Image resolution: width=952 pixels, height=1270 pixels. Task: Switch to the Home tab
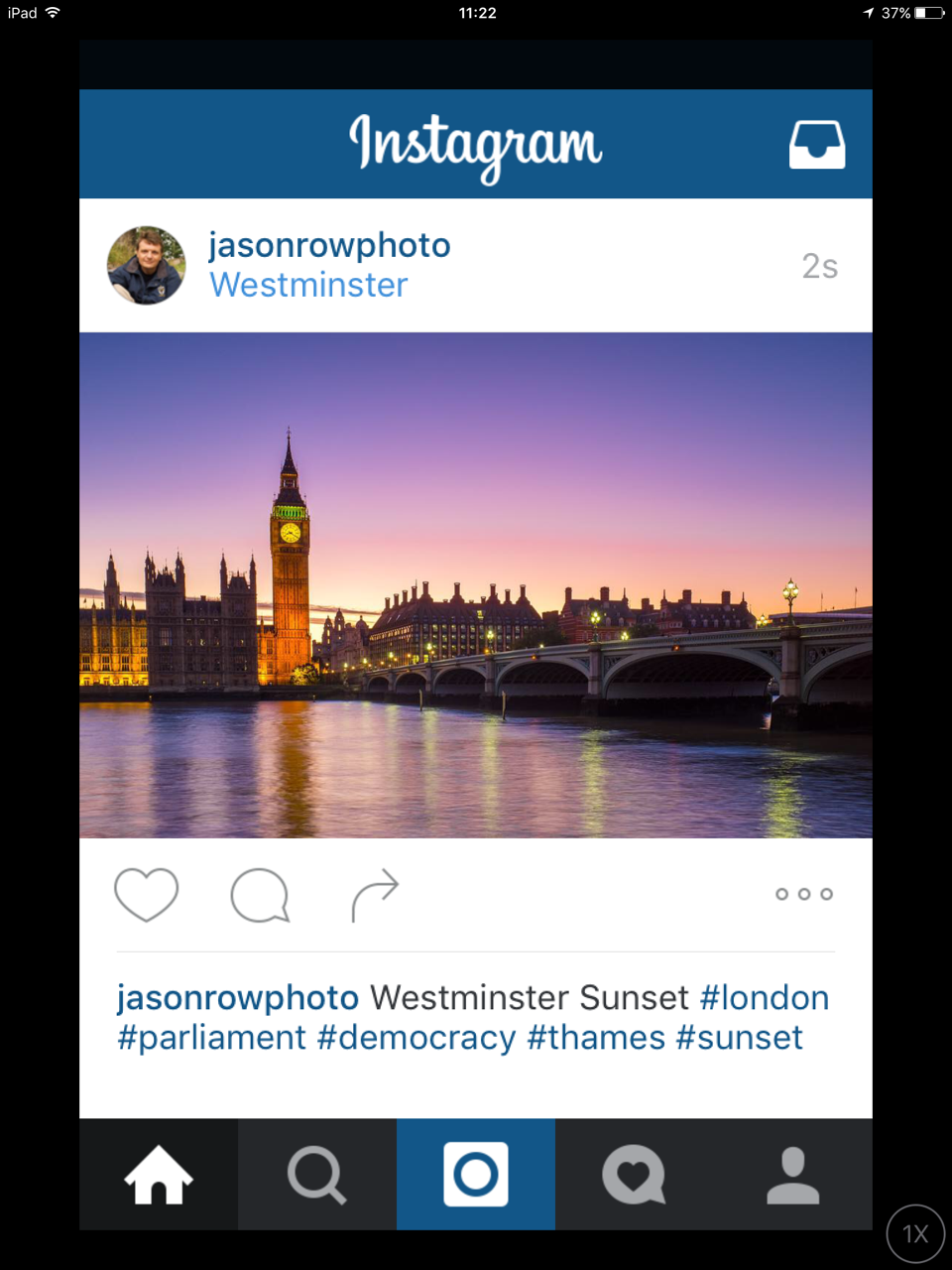click(x=159, y=1175)
